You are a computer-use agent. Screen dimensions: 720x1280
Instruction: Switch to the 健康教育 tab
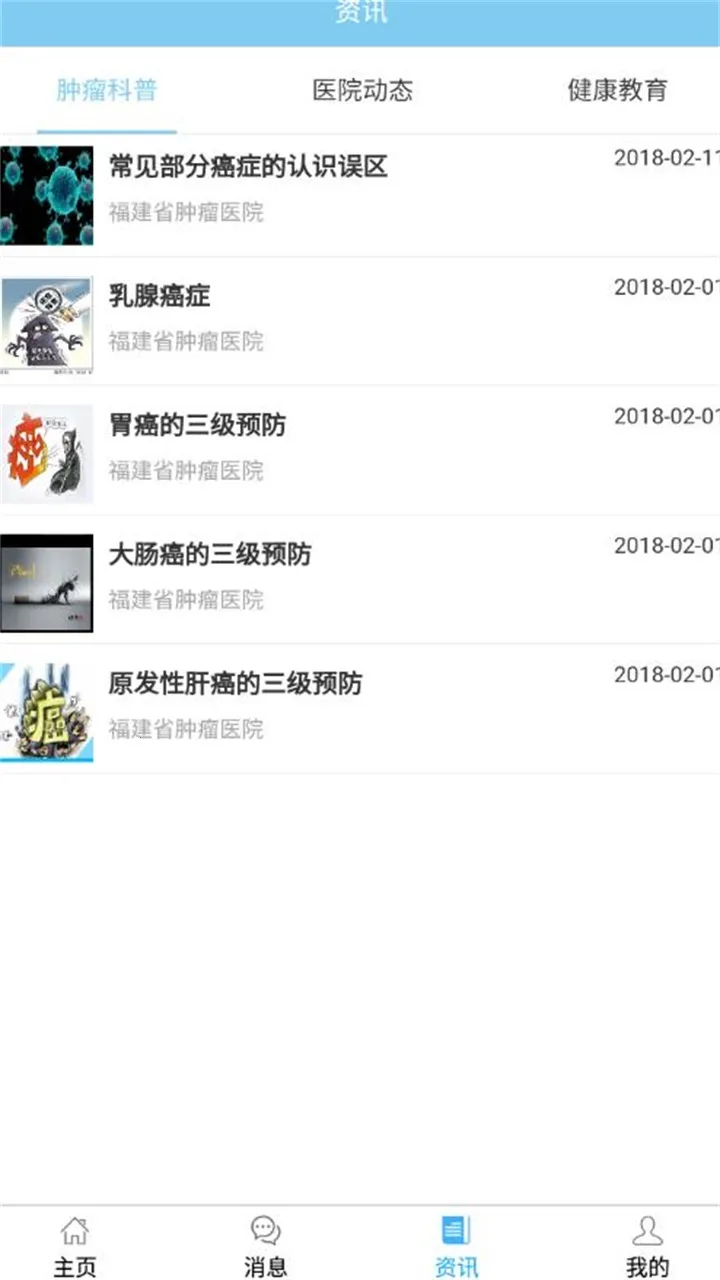pos(617,90)
